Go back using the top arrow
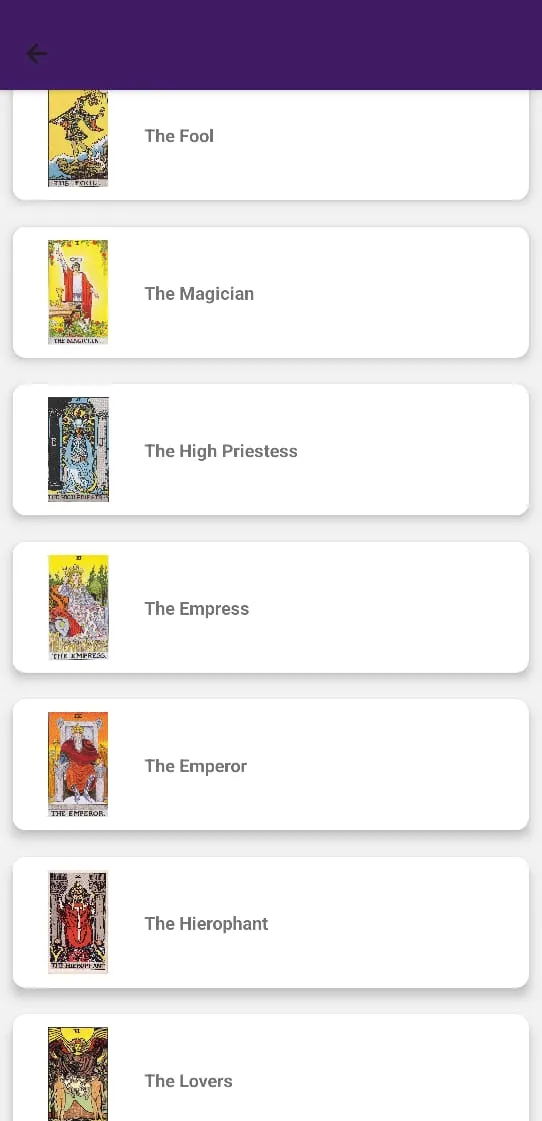This screenshot has width=542, height=1121. coord(36,54)
